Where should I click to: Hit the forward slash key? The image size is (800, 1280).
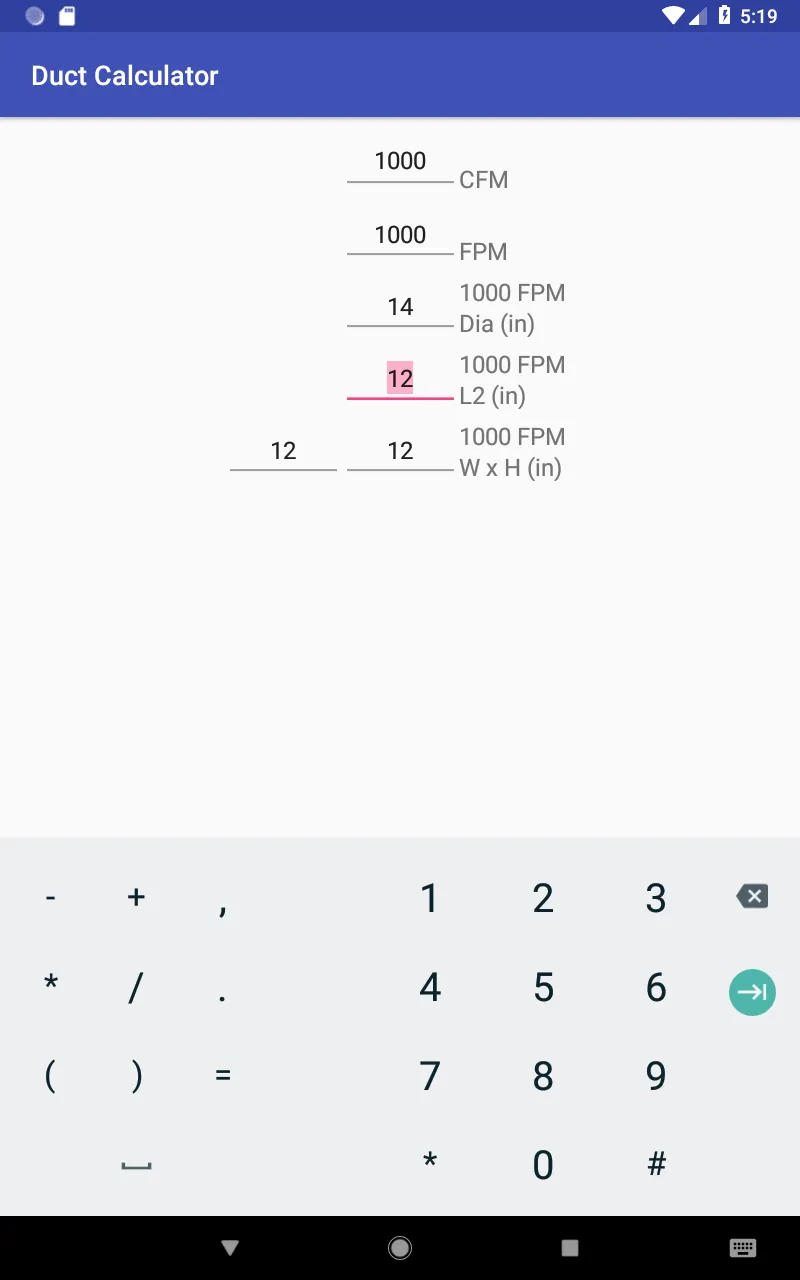[x=136, y=988]
